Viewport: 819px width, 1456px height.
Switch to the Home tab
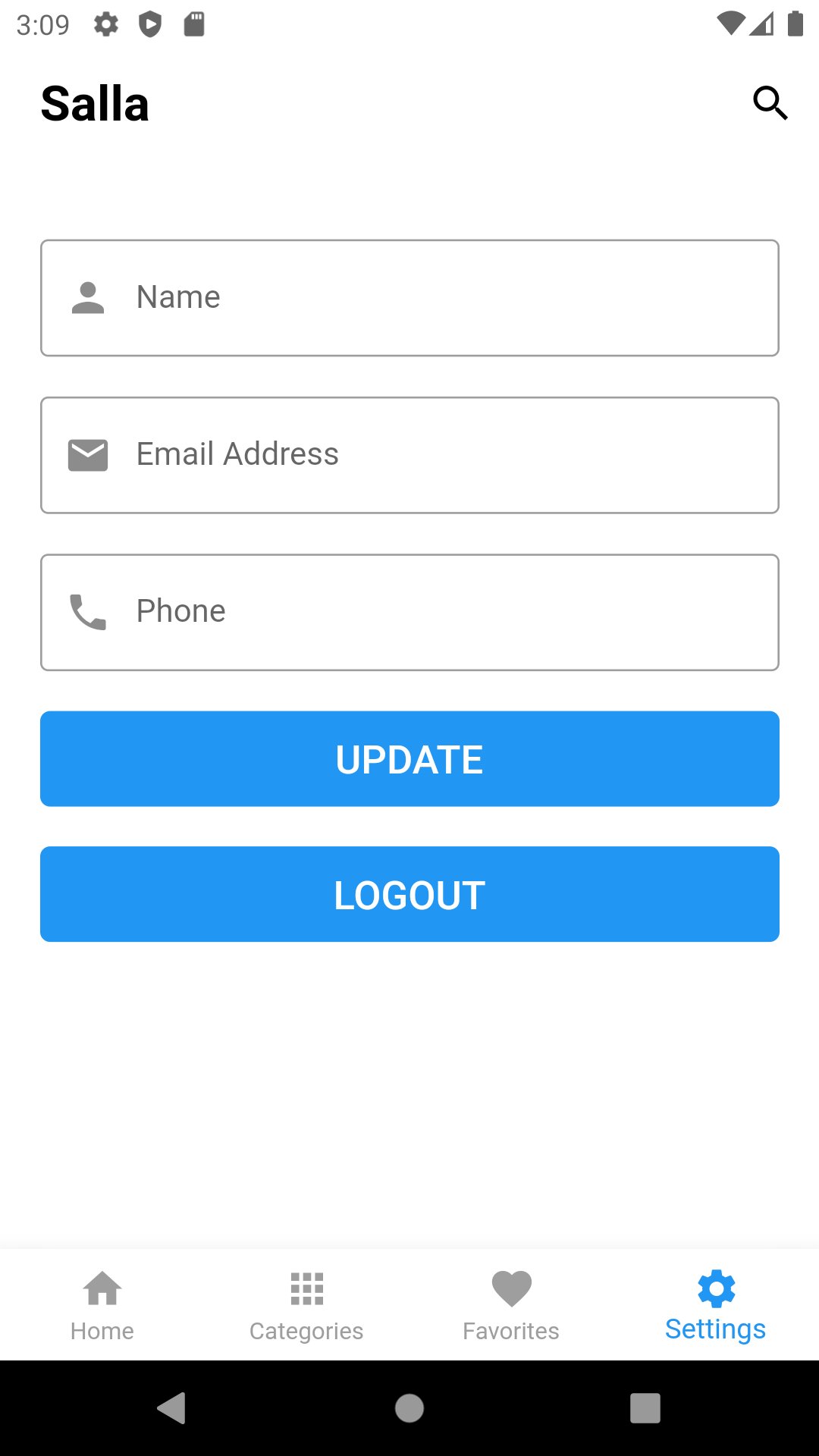pos(102,1304)
